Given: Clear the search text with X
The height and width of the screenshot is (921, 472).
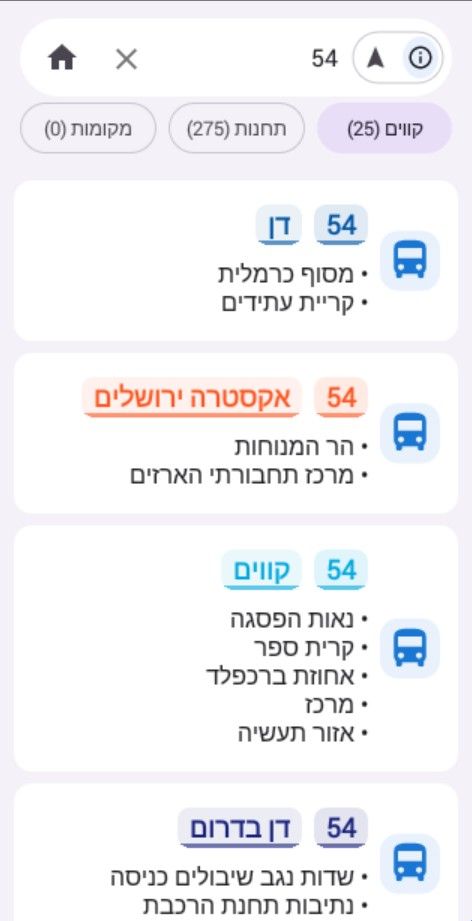Looking at the screenshot, I should coord(126,59).
